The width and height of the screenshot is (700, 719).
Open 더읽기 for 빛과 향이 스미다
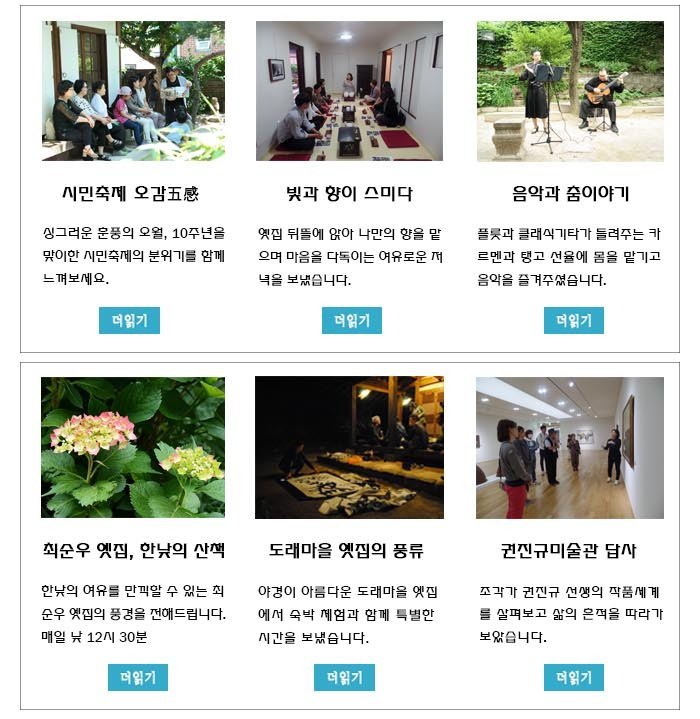[x=352, y=320]
